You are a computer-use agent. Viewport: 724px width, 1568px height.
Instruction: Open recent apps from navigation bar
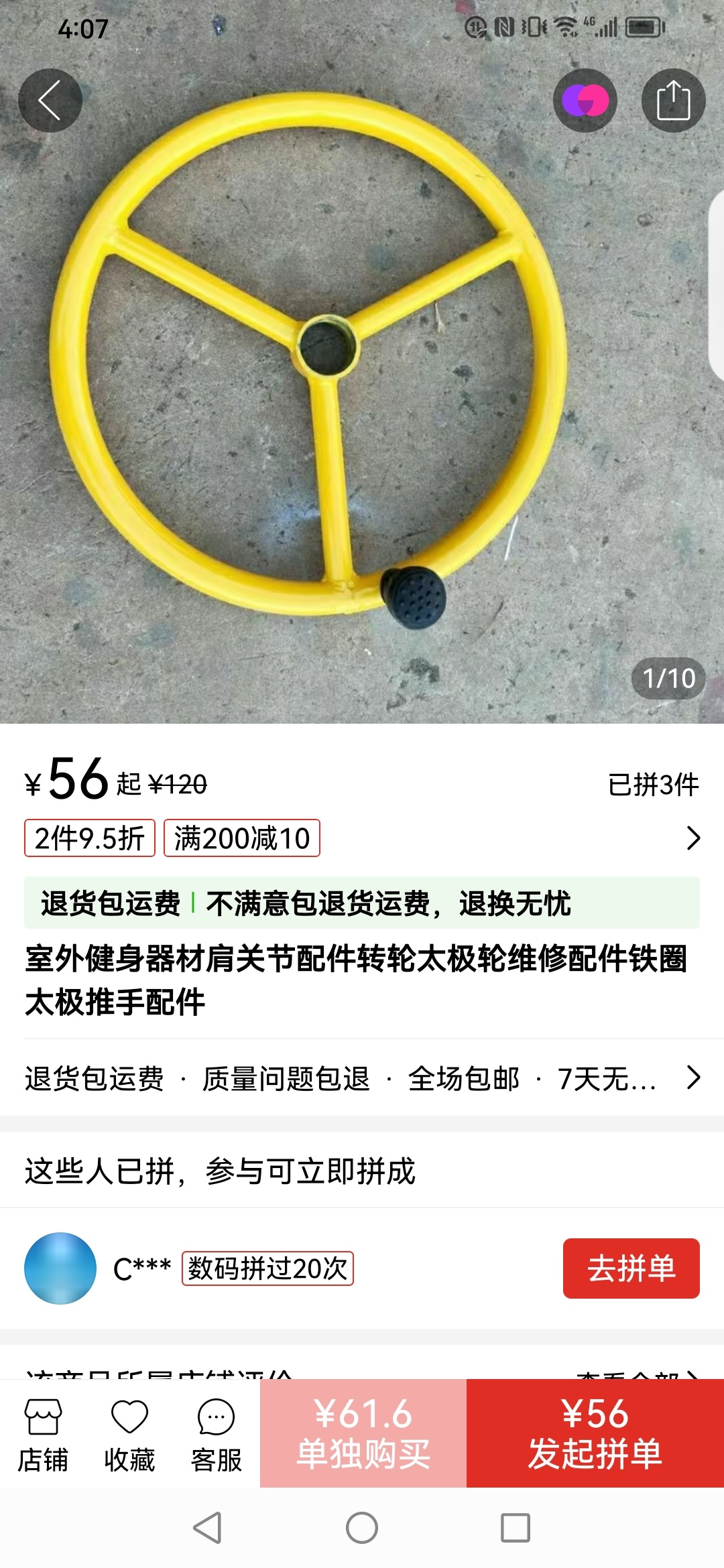[x=516, y=1528]
